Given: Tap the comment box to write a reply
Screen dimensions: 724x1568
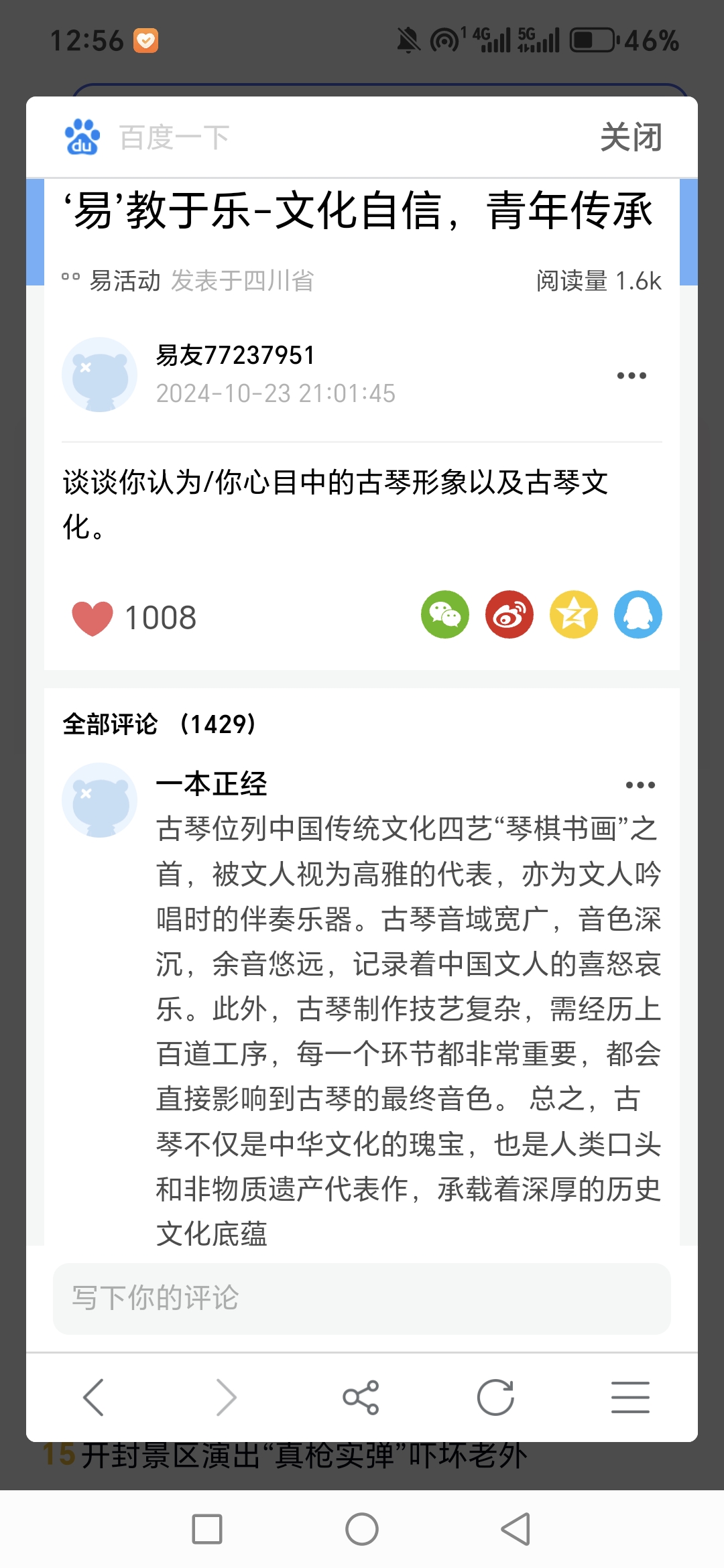Looking at the screenshot, I should point(362,1299).
